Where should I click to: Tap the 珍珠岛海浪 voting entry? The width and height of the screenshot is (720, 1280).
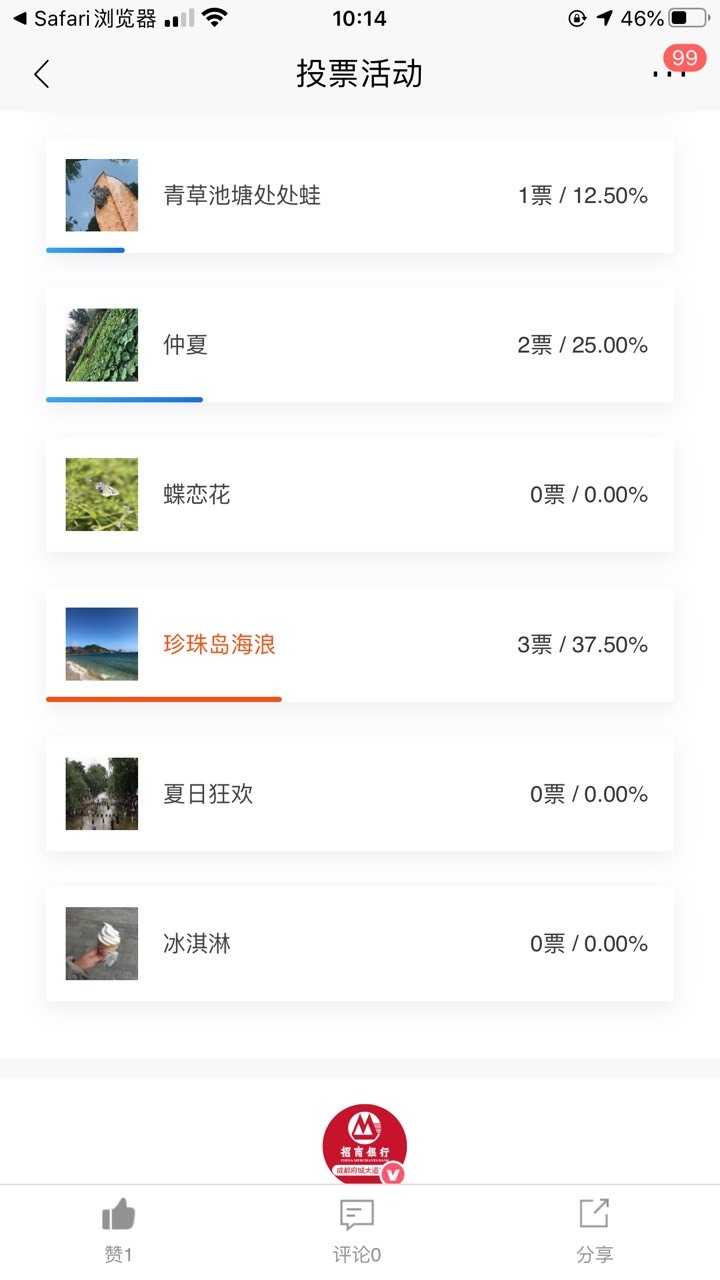pyautogui.click(x=360, y=644)
